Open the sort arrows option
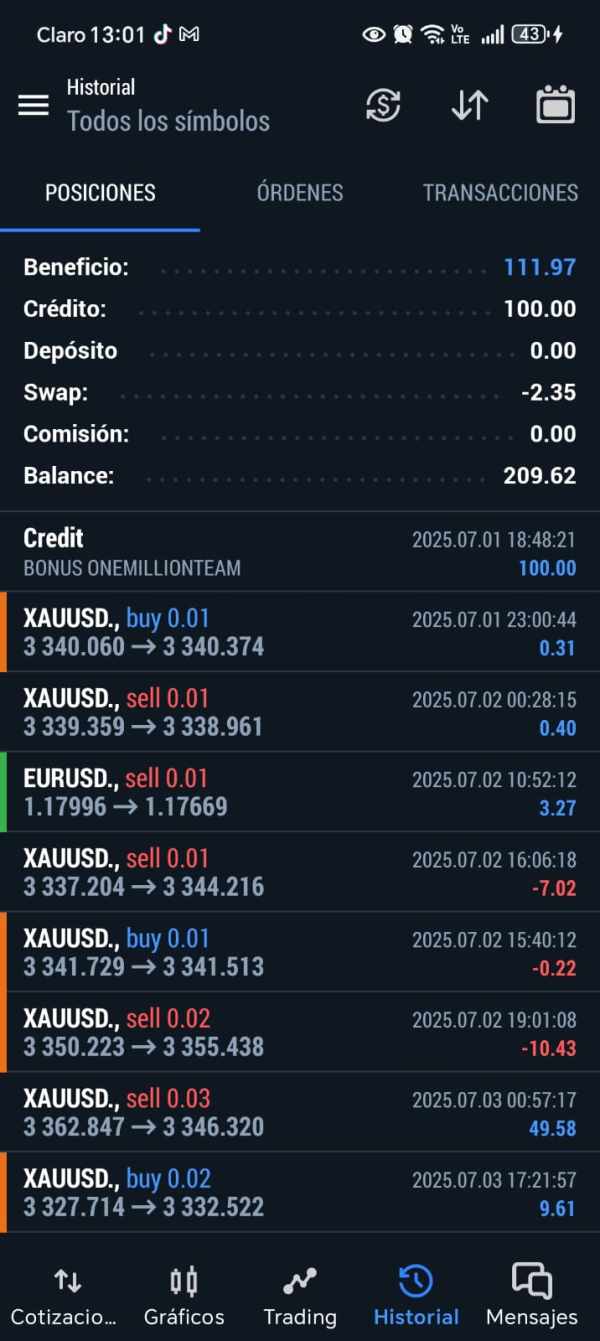 click(469, 105)
